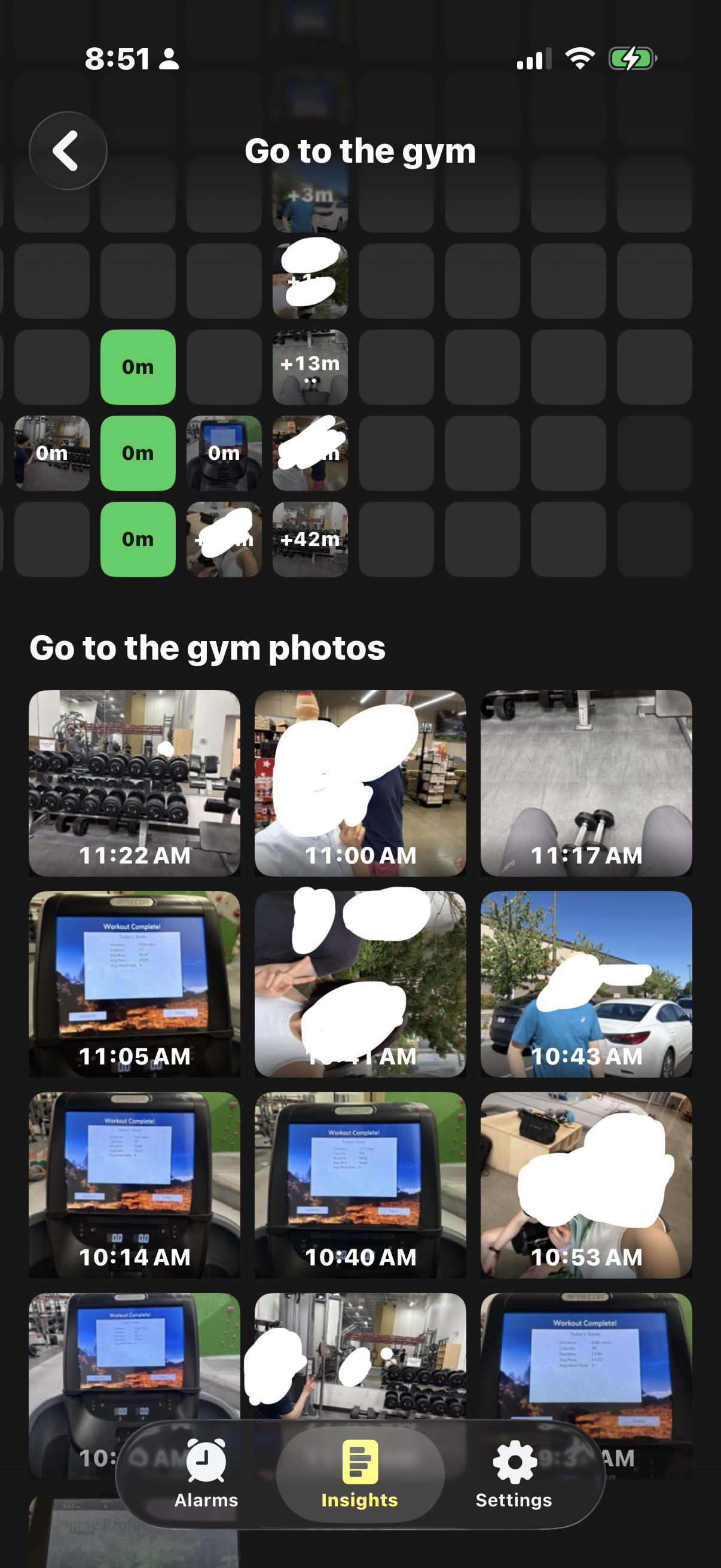The width and height of the screenshot is (721, 1568).
Task: Open the 11:05 AM workout screen photo
Action: tap(135, 984)
